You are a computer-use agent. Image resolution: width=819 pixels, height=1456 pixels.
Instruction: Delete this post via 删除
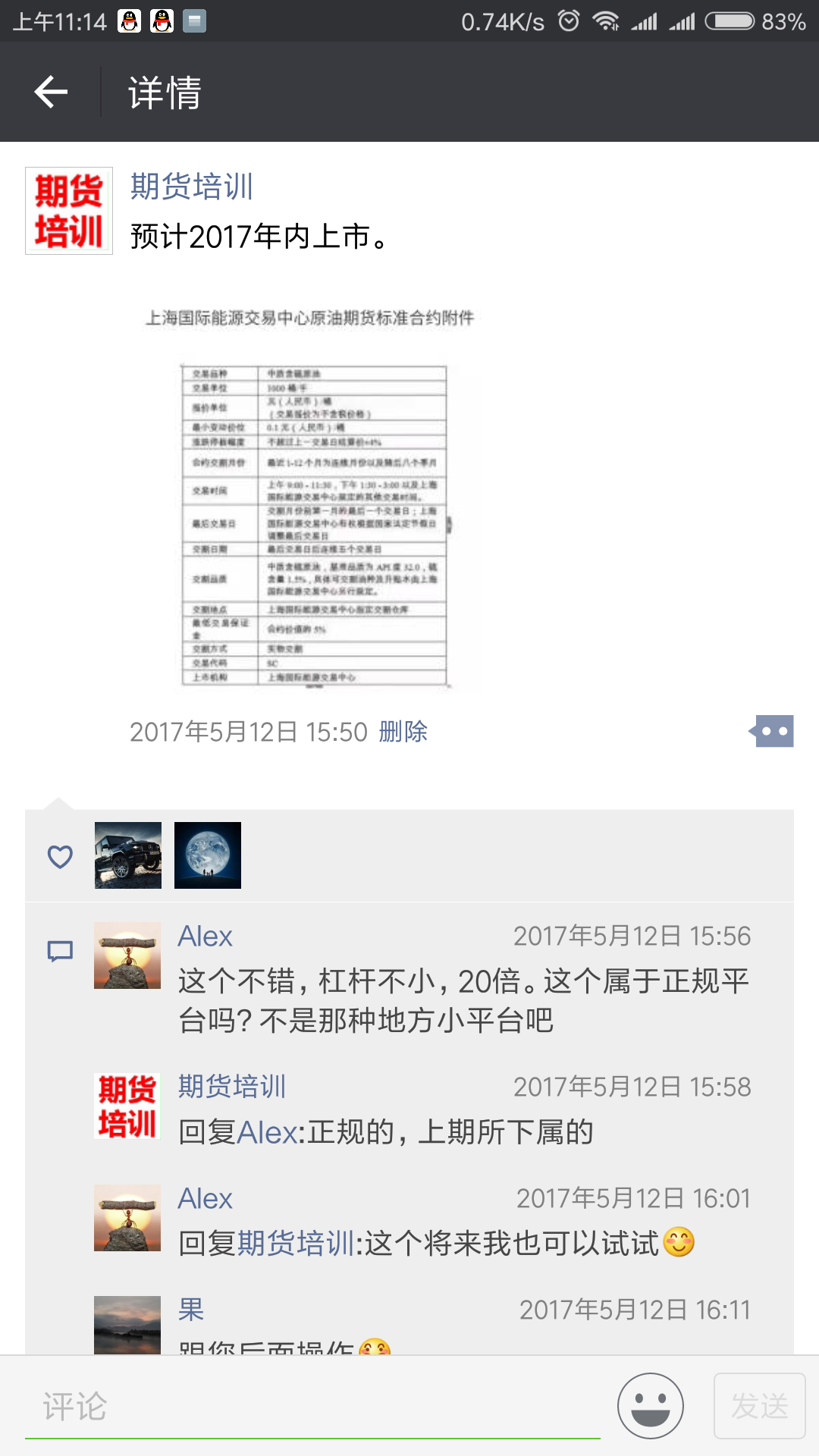tap(403, 732)
